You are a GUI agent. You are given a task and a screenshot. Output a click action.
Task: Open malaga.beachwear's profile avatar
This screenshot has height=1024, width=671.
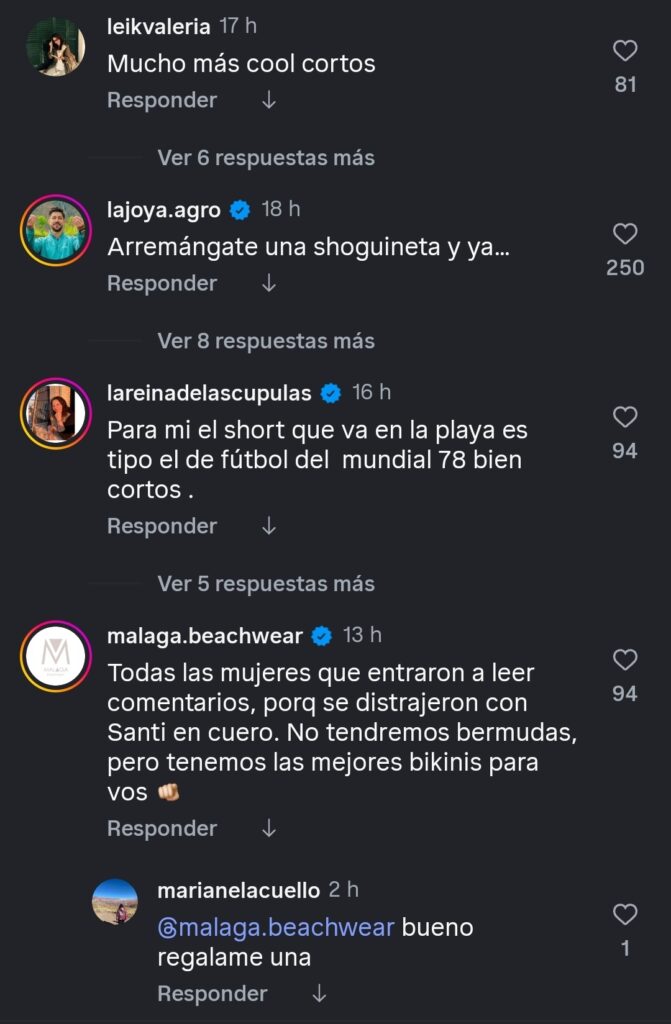56,656
